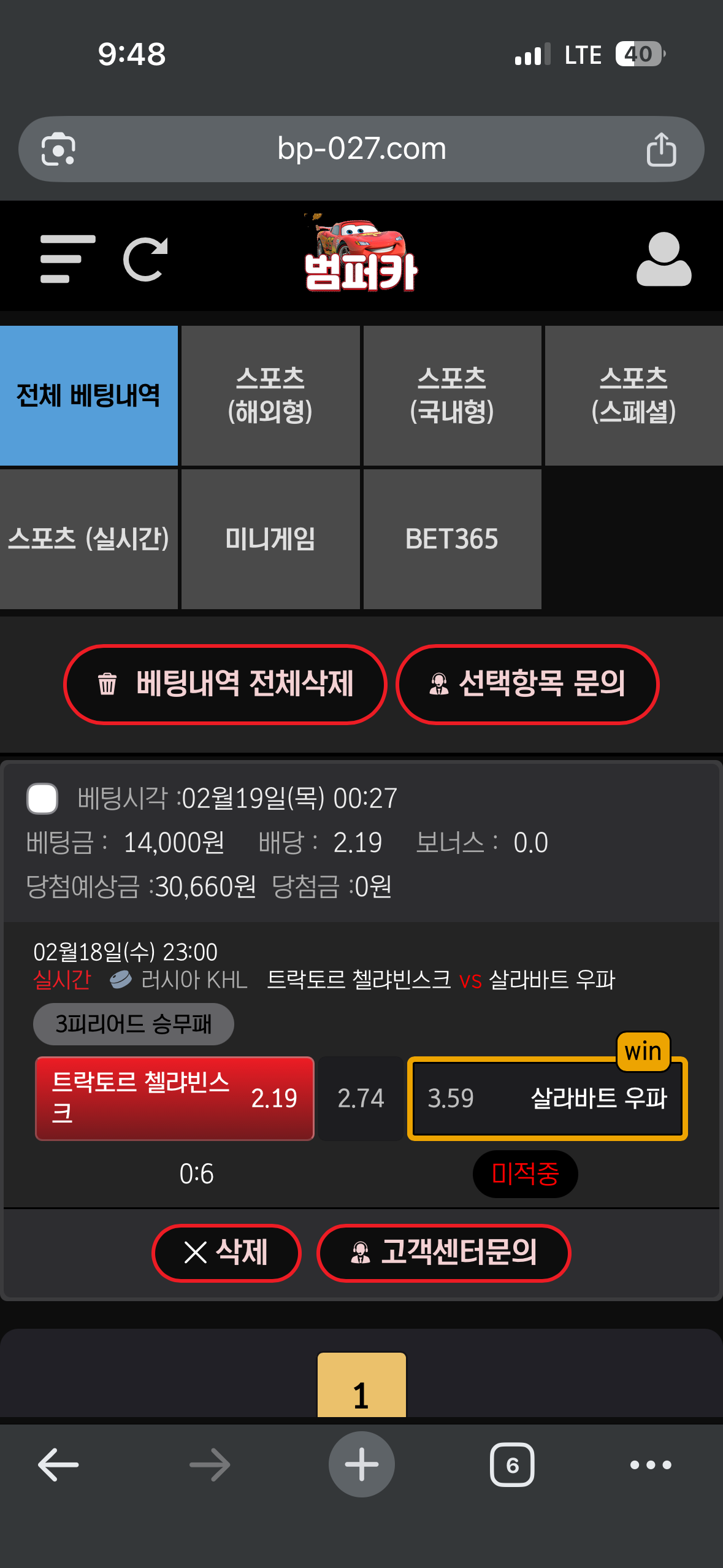Open browser more options menu
Viewport: 723px width, 1568px height.
point(651,1465)
